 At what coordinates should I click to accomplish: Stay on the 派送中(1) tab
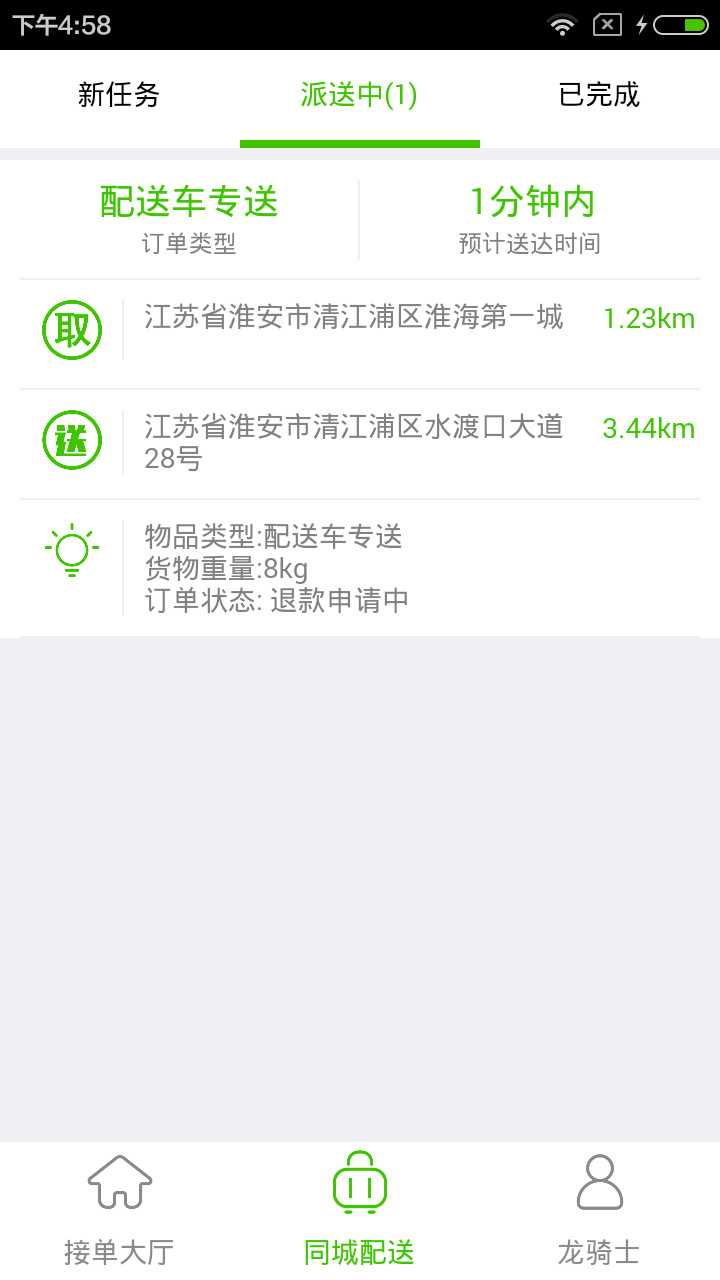tap(359, 95)
